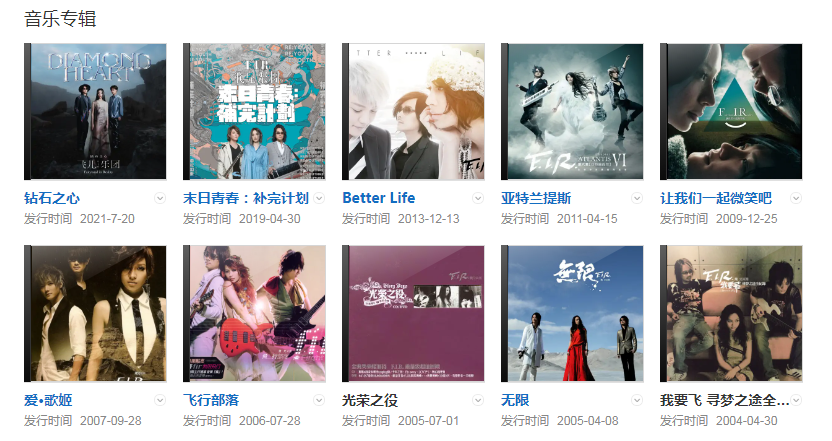
Task: Open the 爱•歌姬 album cover
Action: pyautogui.click(x=96, y=313)
